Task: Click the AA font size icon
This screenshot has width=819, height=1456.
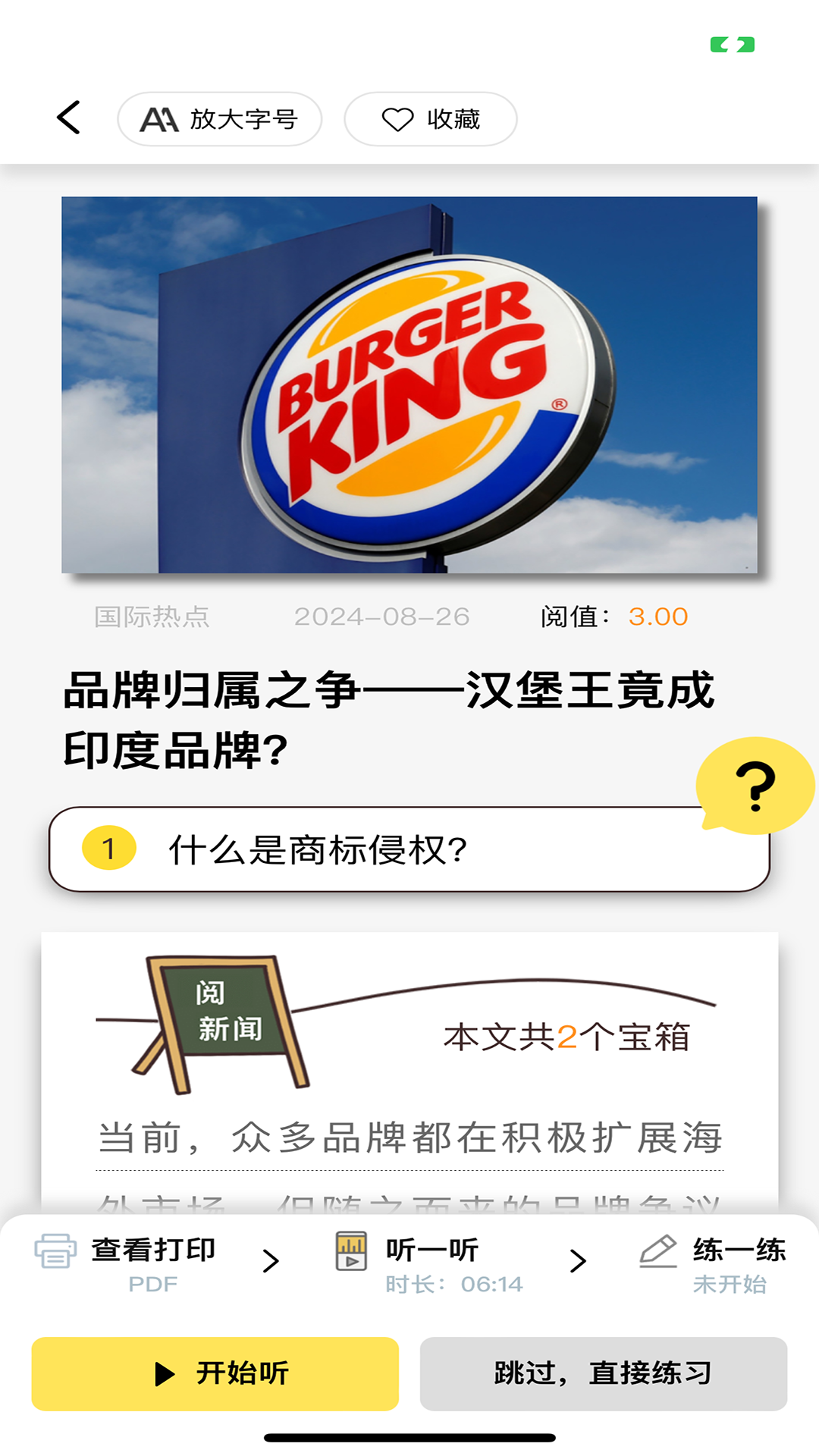Action: (x=160, y=118)
